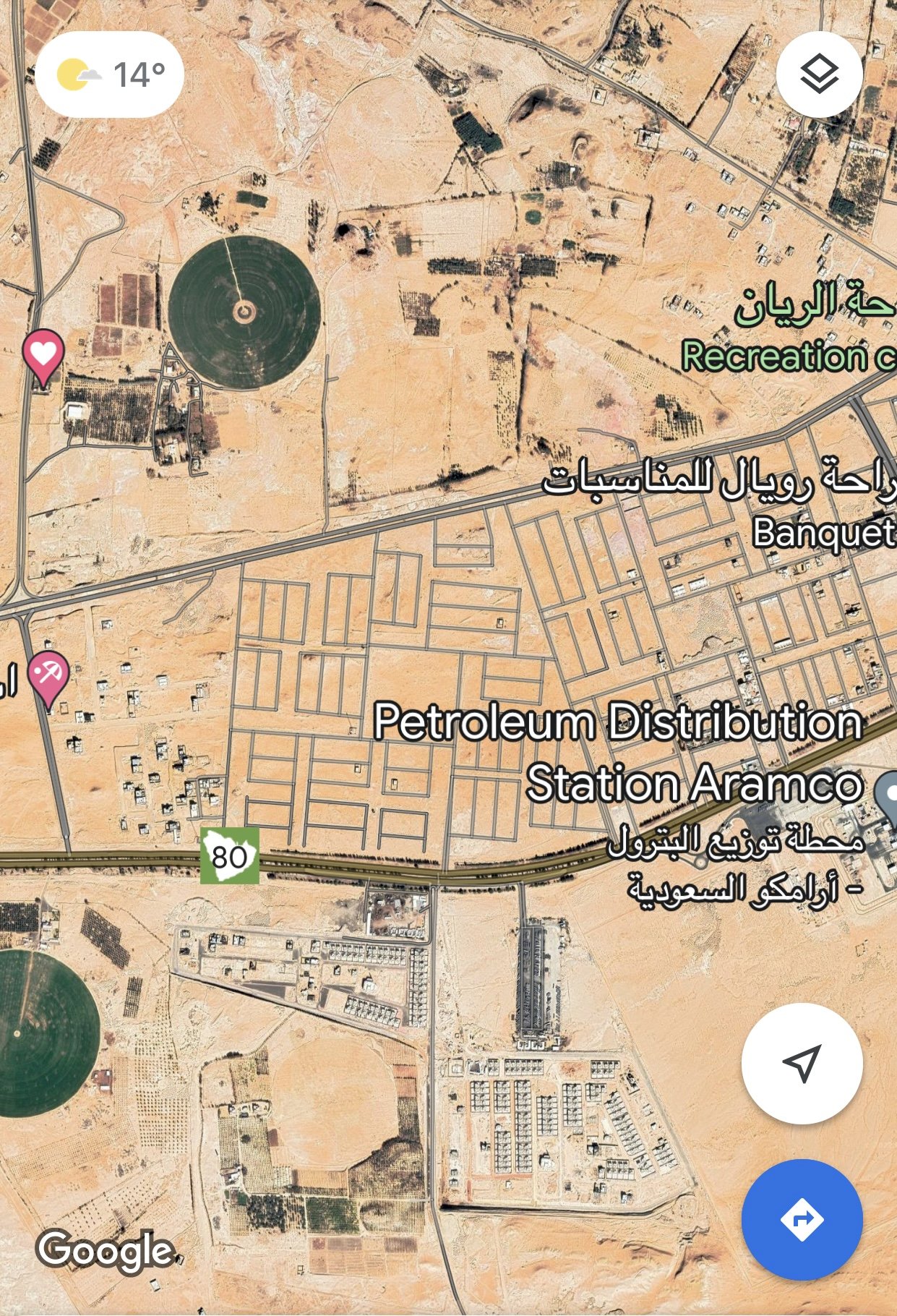Screen dimensions: 897x1316
Task: Open the green Recreation center place label
Action: 788,356
